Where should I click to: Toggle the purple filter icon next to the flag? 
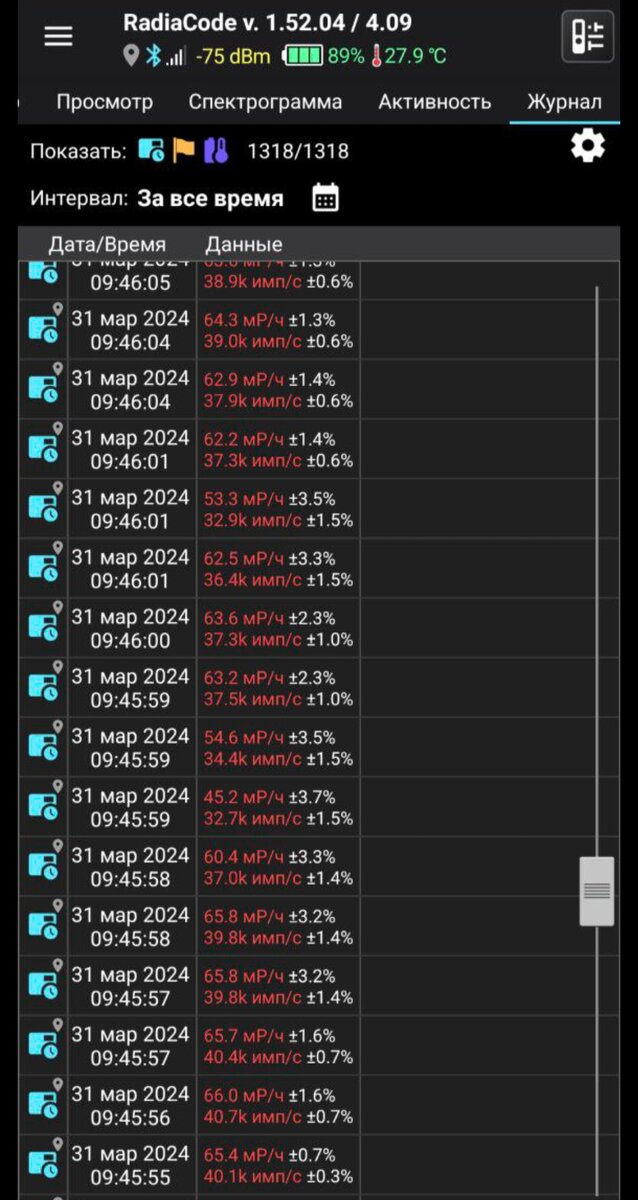[x=216, y=151]
